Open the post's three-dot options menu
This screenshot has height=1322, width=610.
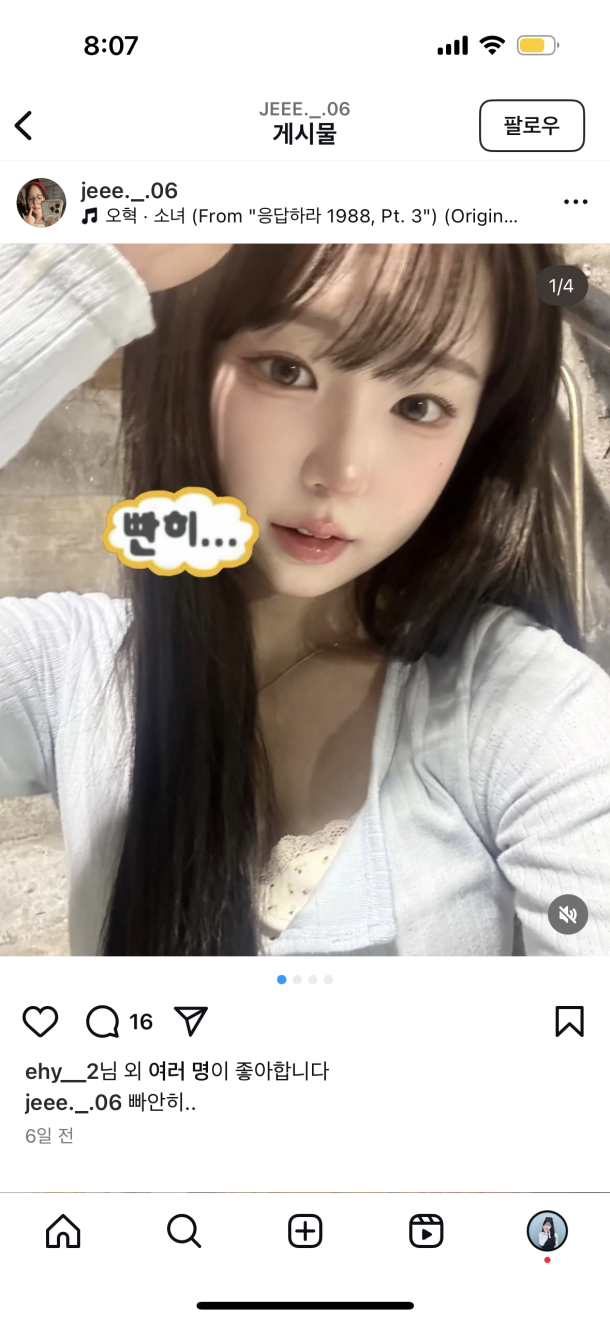(x=575, y=202)
